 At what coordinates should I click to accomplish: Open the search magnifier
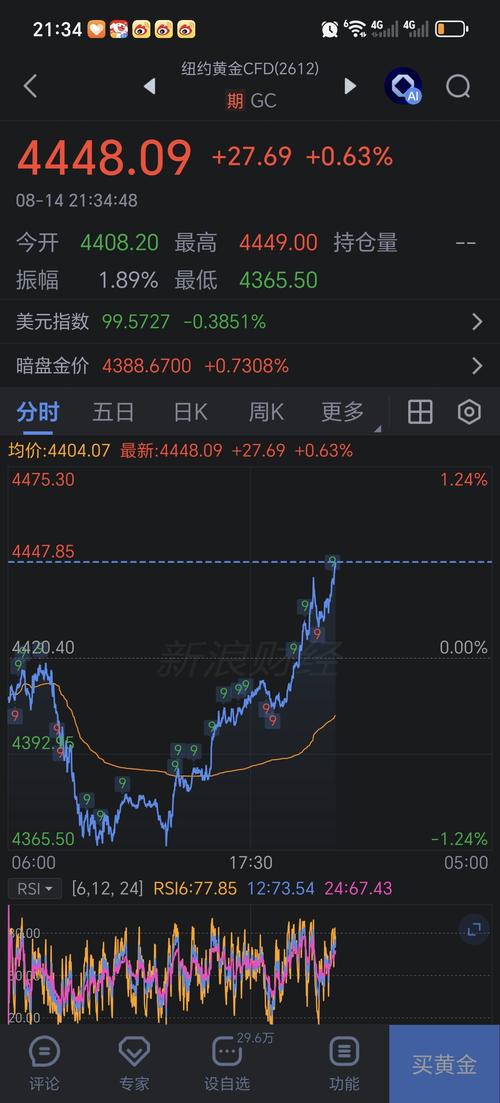point(458,87)
